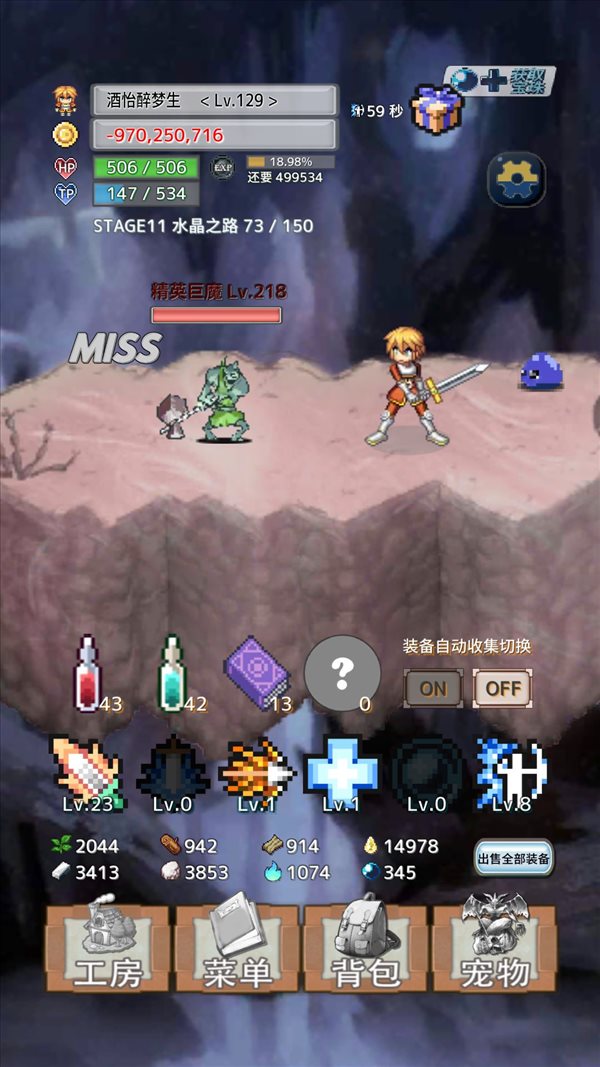Tap the top-right 模拟器 plus button

click(x=500, y=81)
